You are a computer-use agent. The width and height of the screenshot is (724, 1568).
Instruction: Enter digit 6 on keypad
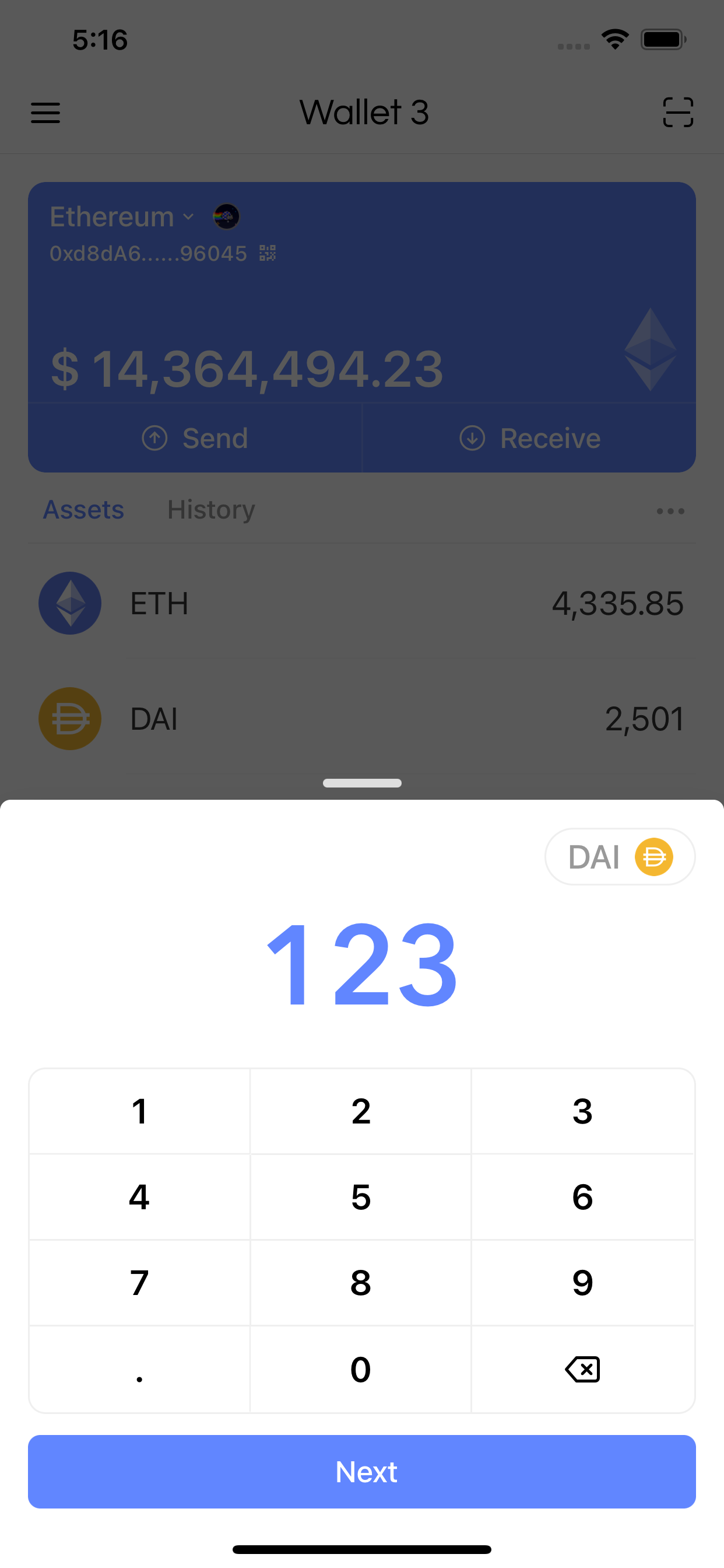[582, 1198]
